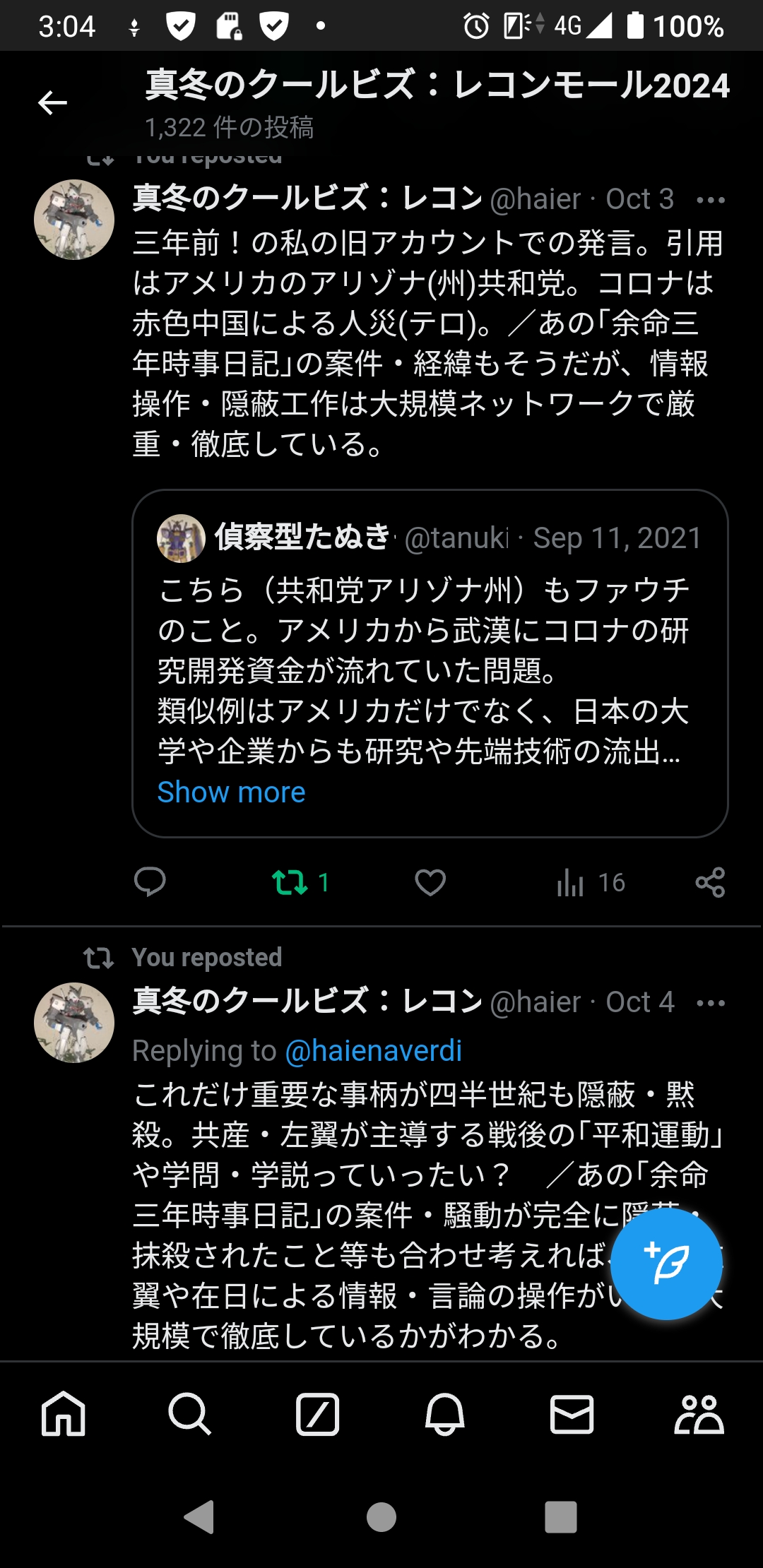Viewport: 763px width, 1568px height.
Task: Tap the system back navigation button
Action: [199, 1516]
